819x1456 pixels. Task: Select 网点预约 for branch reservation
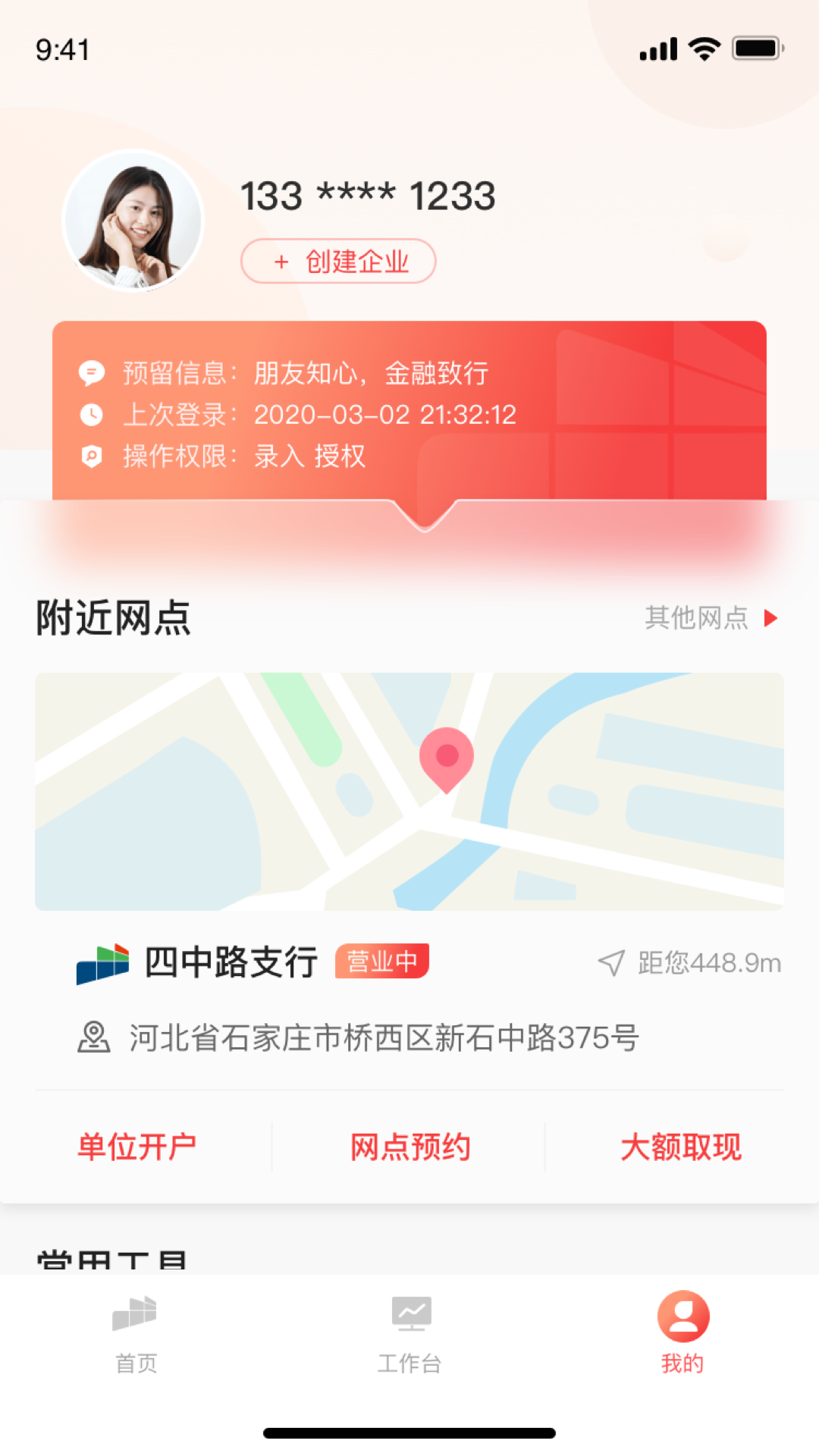(x=409, y=1147)
